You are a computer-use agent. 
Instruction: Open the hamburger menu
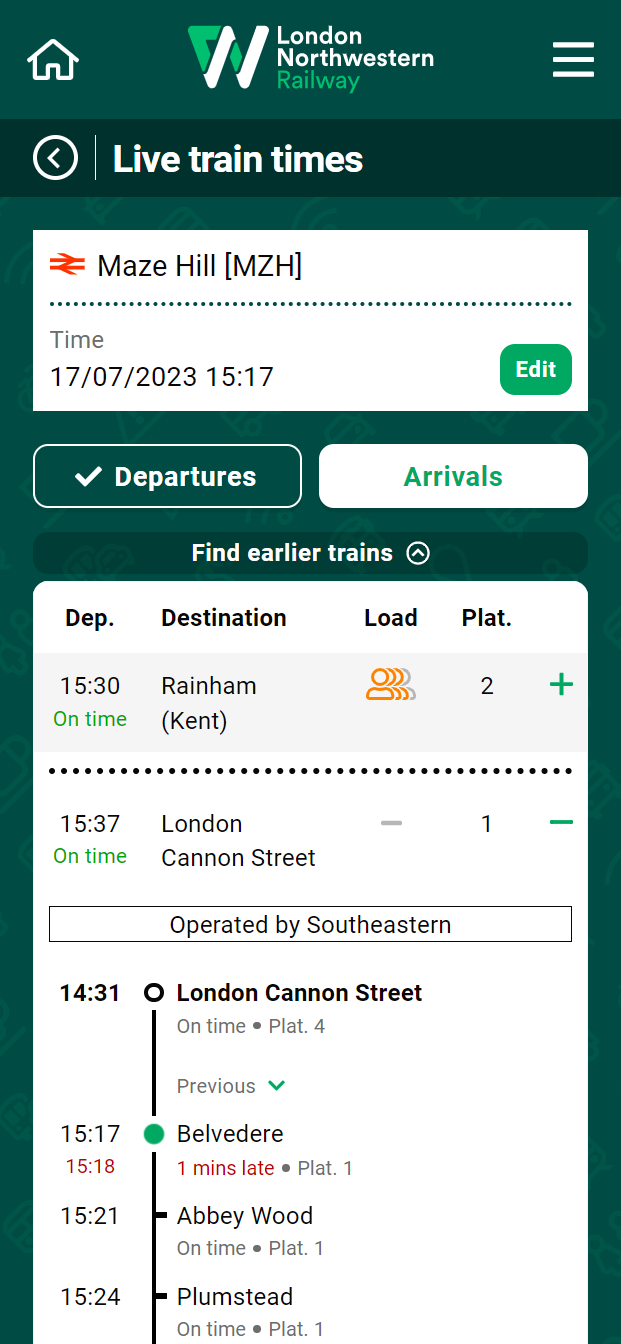coord(573,60)
